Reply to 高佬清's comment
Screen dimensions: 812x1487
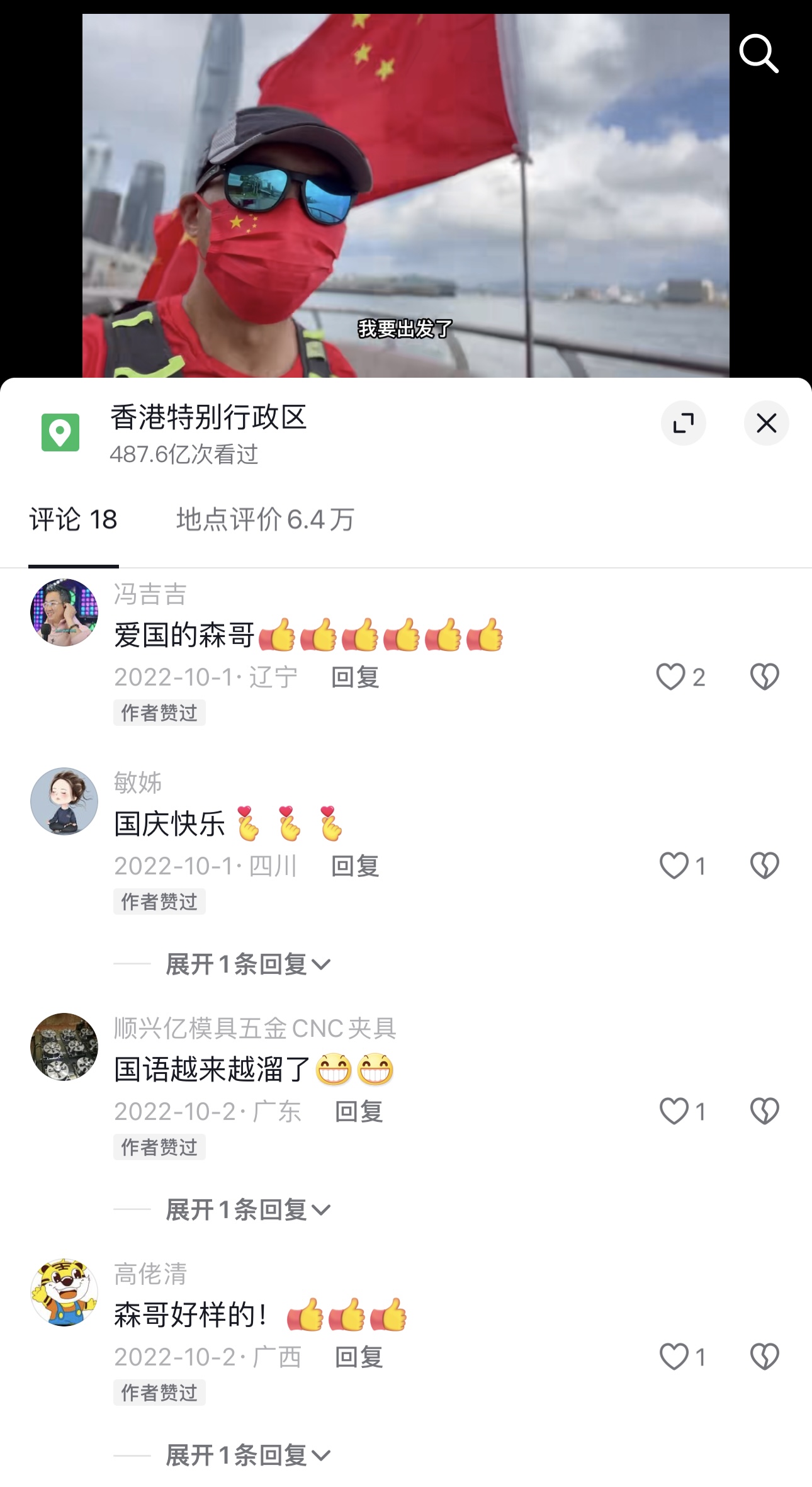pos(359,1357)
